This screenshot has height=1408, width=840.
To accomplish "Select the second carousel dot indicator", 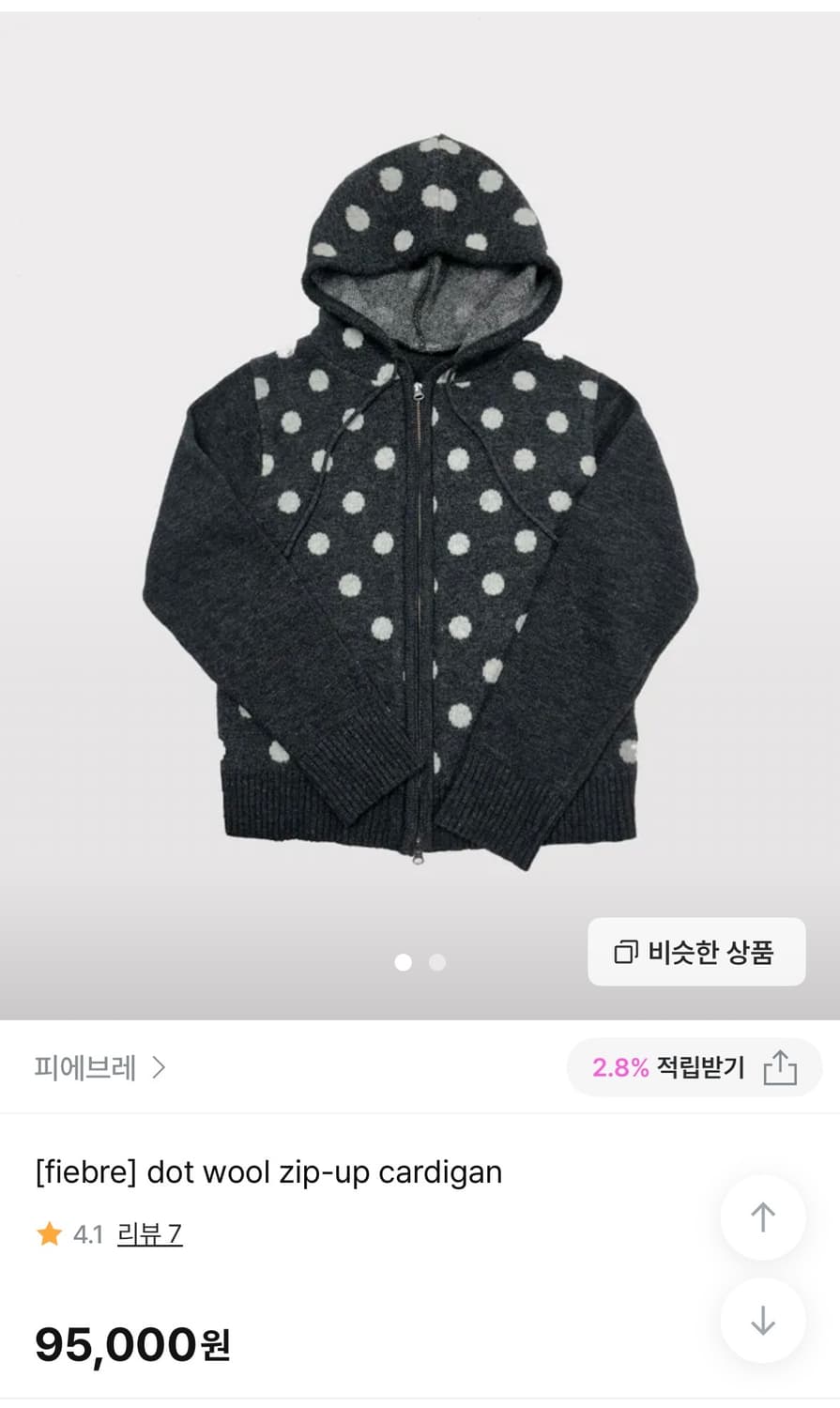I will 436,962.
